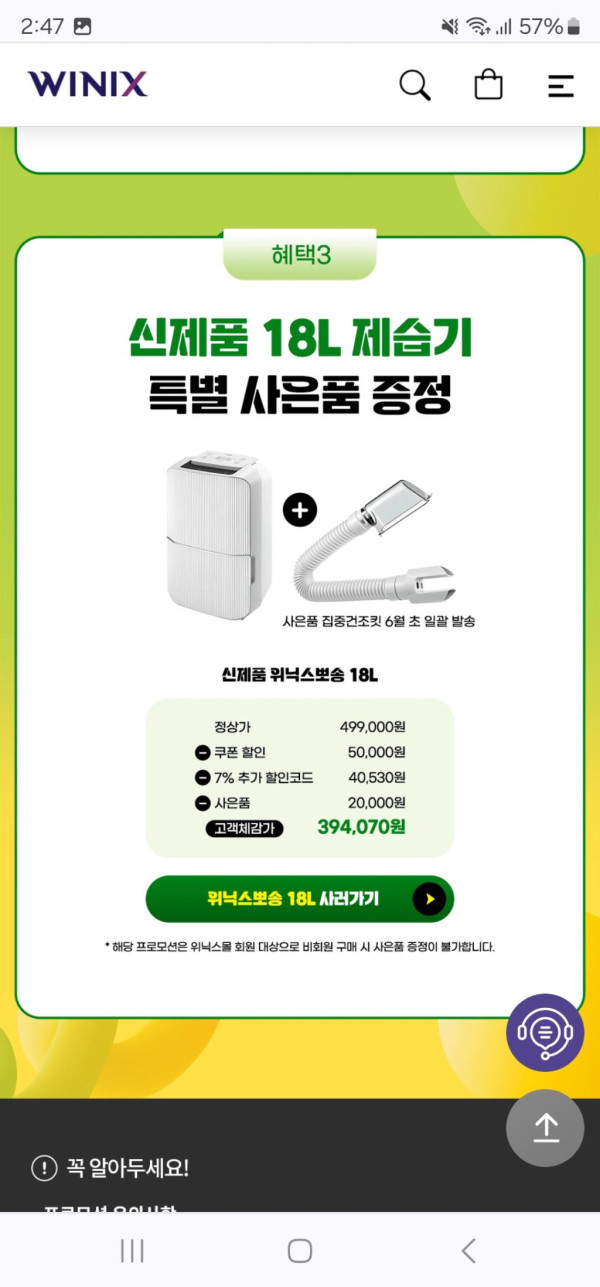Open the hamburger menu
600x1287 pixels.
pos(560,86)
